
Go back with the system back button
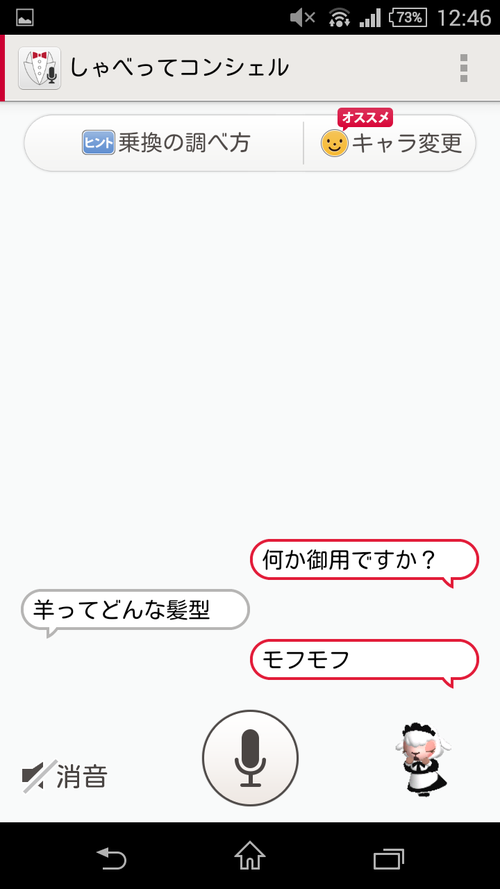coord(111,857)
